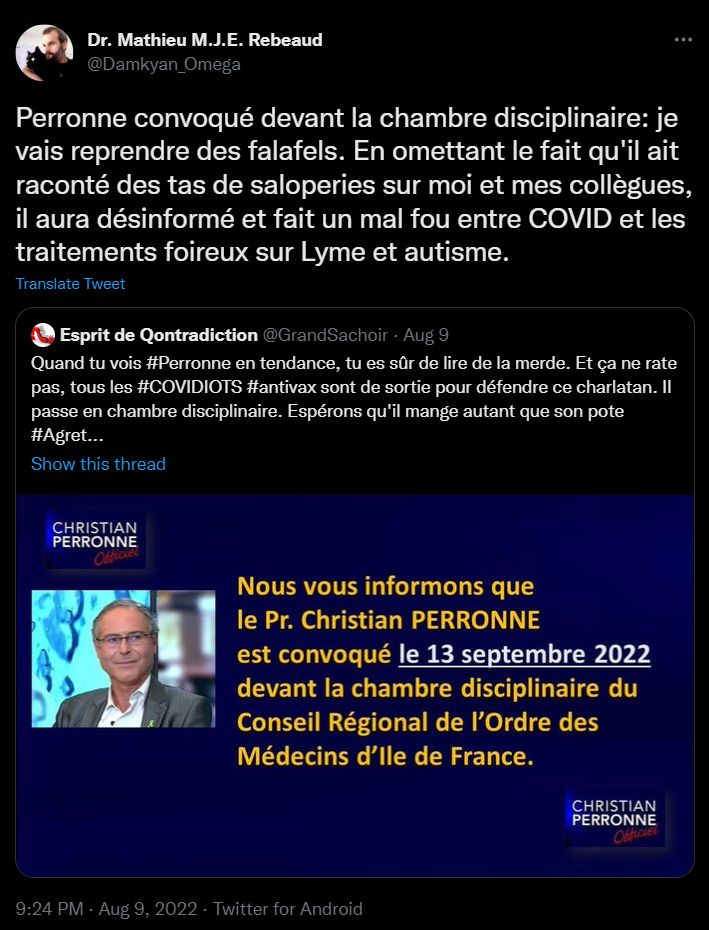Show this thread of the quoted tweet
Image resolution: width=709 pixels, height=930 pixels.
pos(98,464)
